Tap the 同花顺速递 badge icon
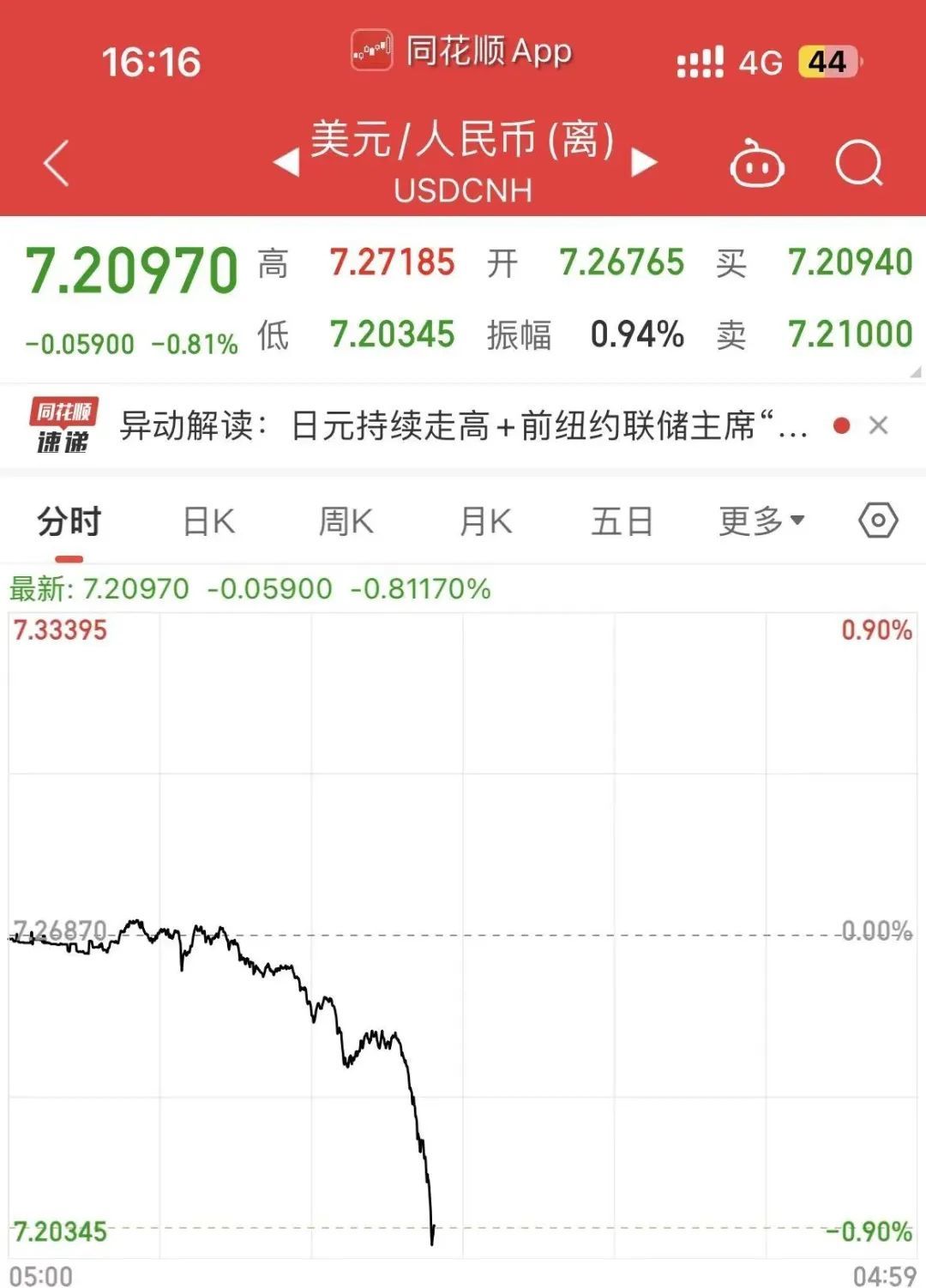926x1288 pixels. (63, 426)
